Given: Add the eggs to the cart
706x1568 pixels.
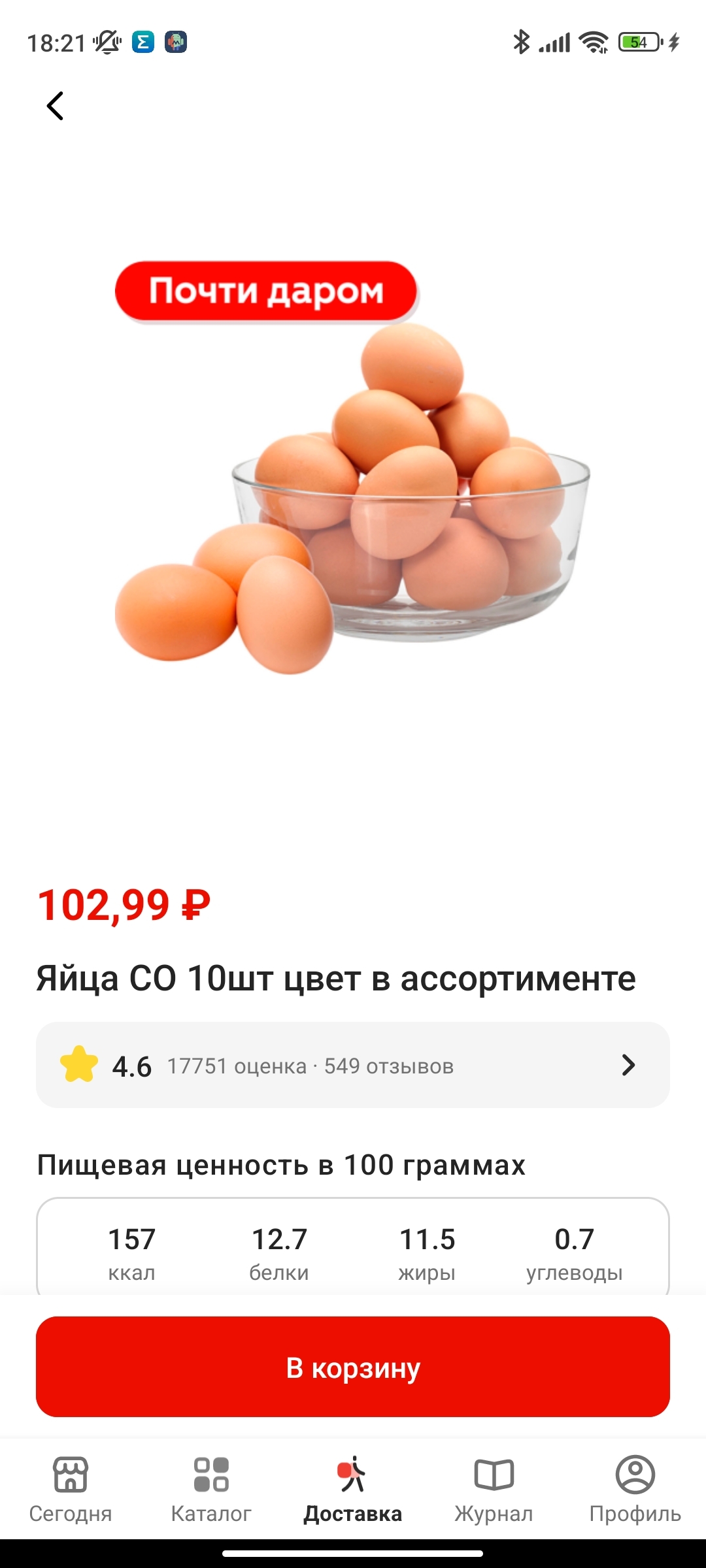Looking at the screenshot, I should coord(353,1367).
